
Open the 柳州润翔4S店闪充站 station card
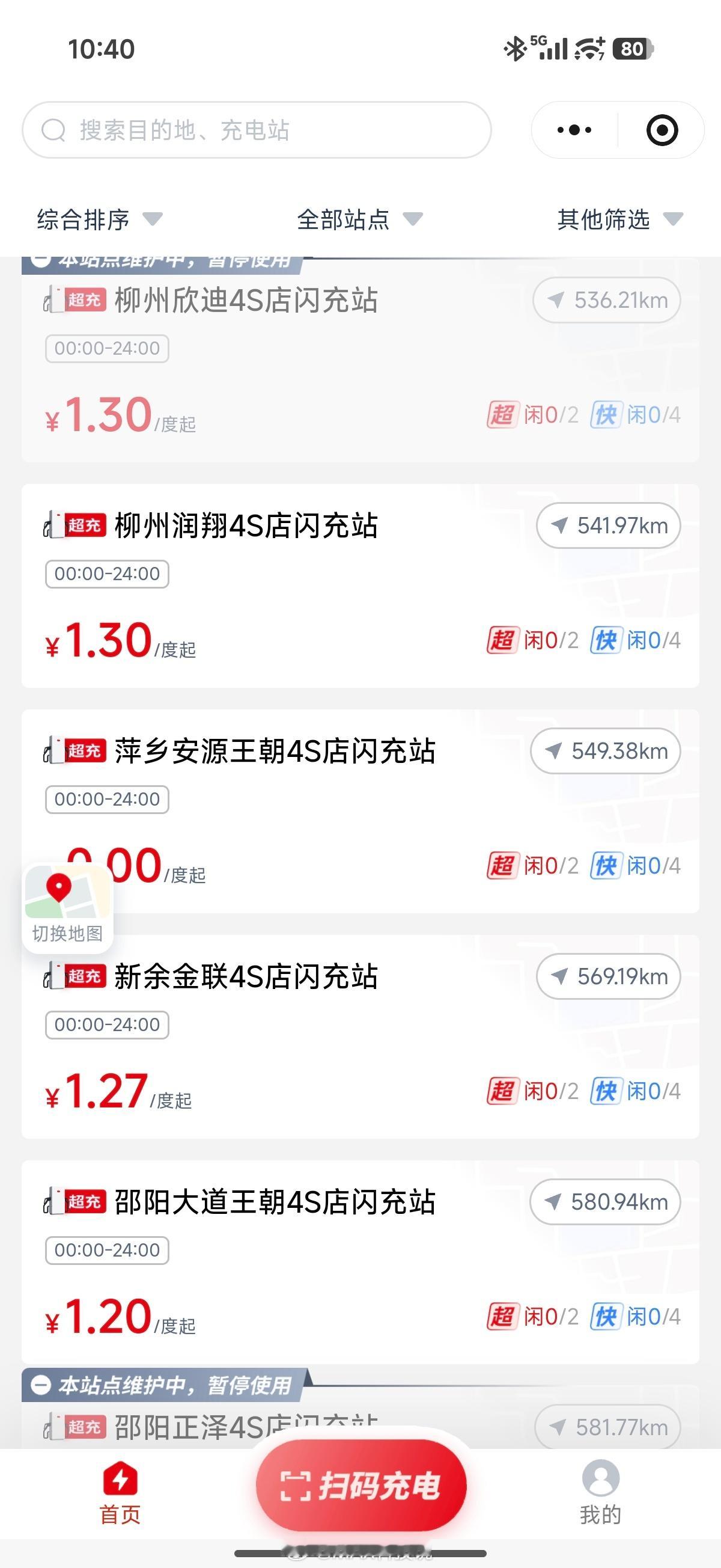click(x=246, y=525)
